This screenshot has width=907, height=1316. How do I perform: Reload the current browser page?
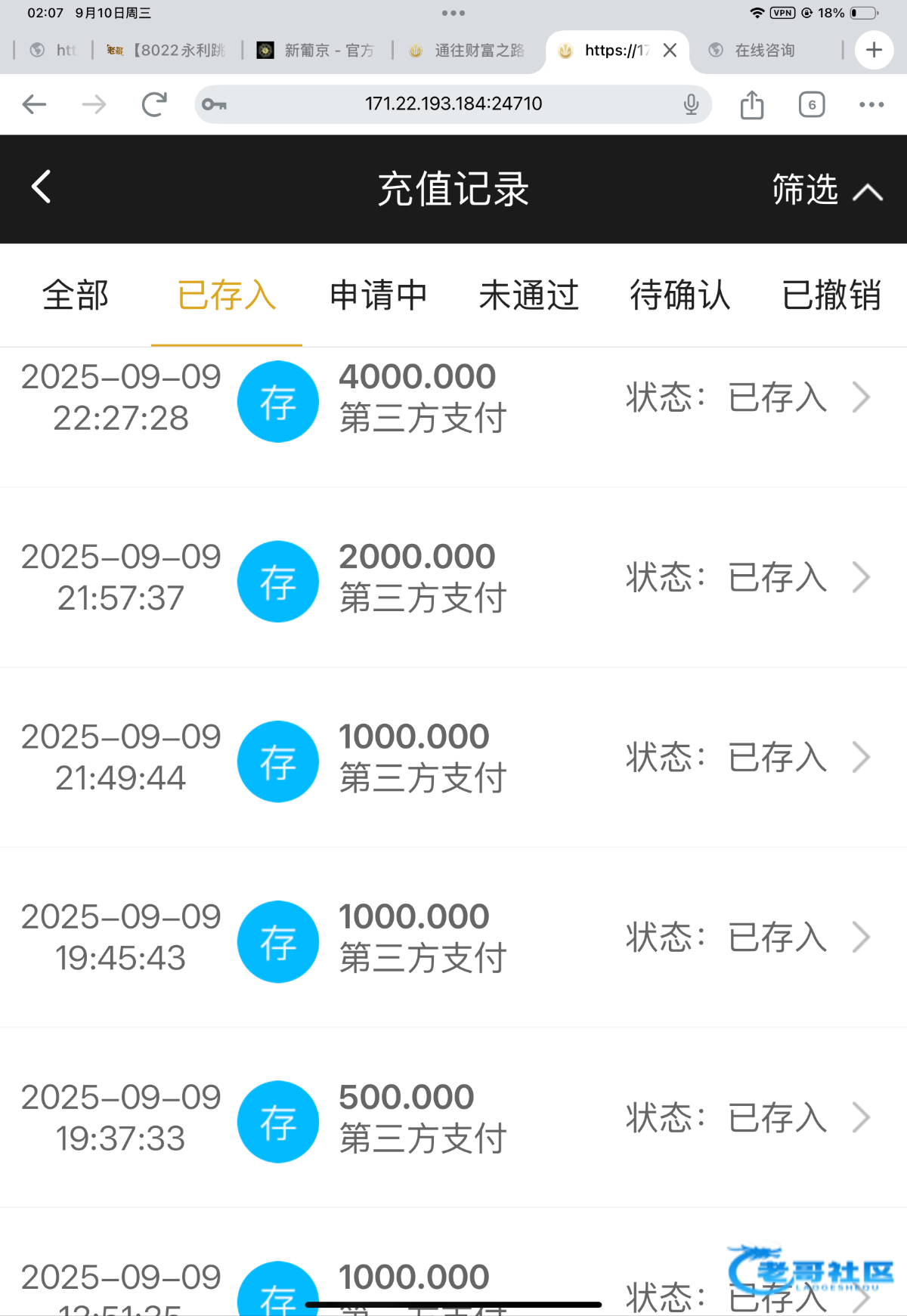click(154, 104)
